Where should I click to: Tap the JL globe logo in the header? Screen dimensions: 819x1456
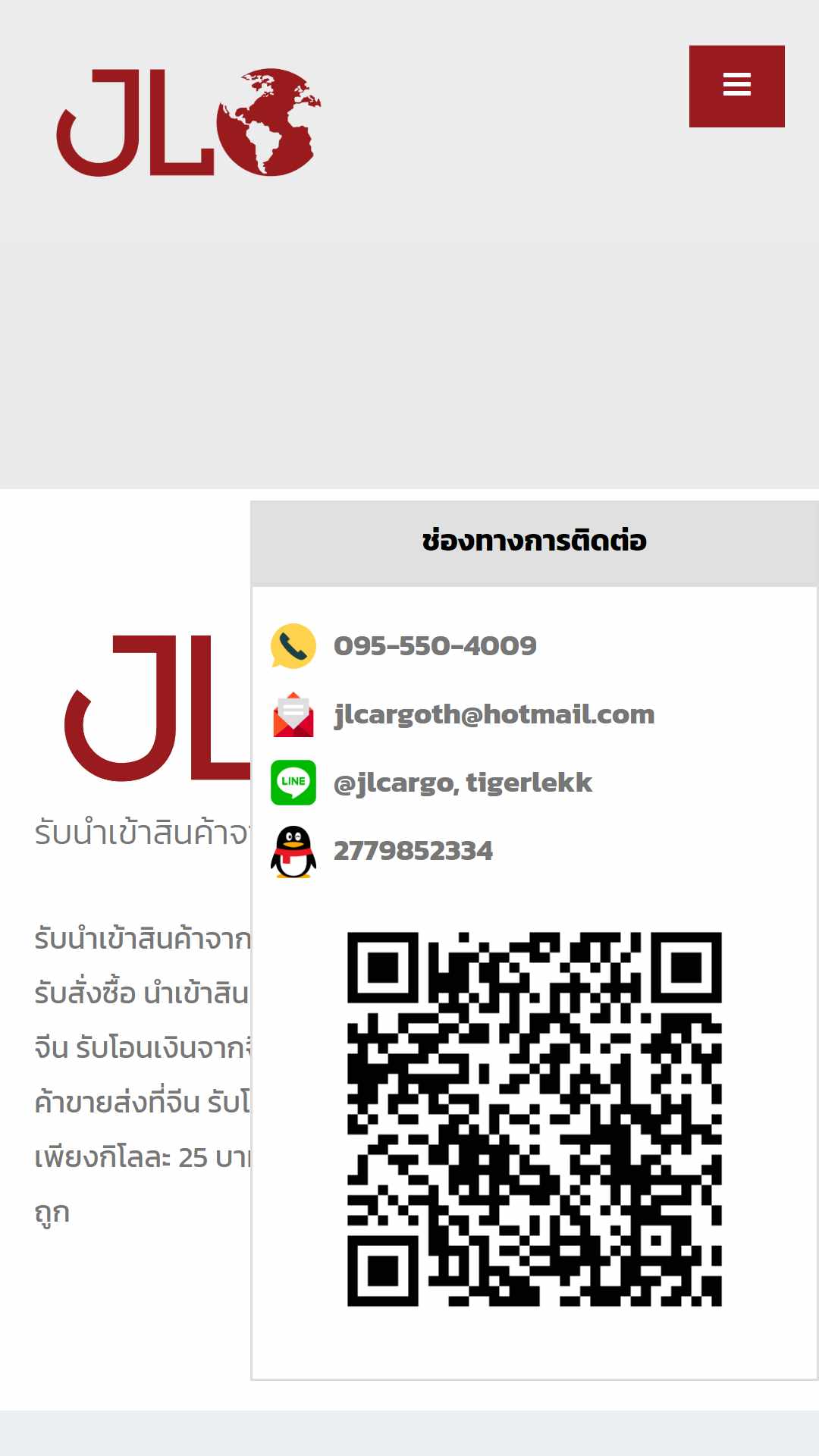(189, 122)
